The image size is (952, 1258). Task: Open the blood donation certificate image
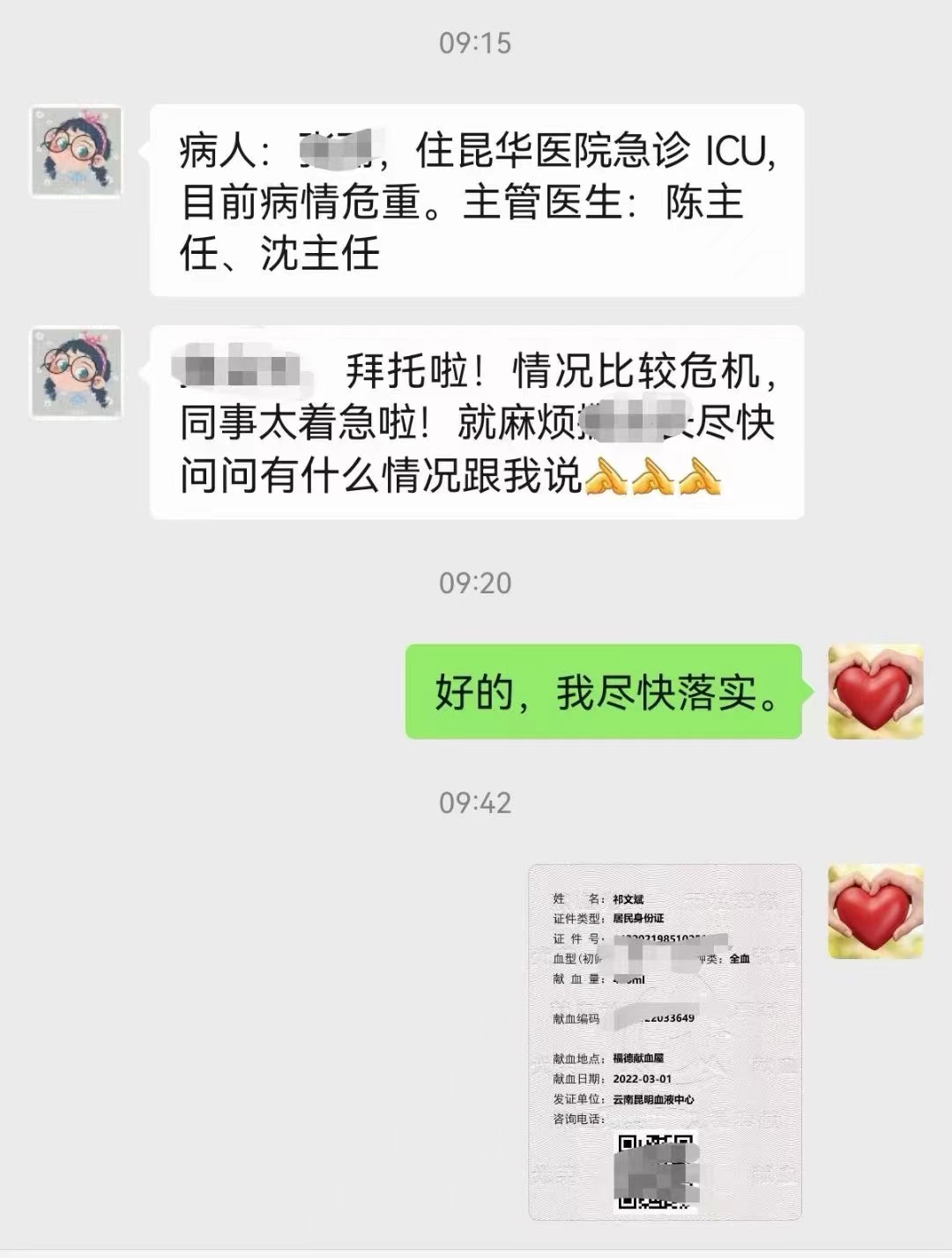(x=665, y=1042)
